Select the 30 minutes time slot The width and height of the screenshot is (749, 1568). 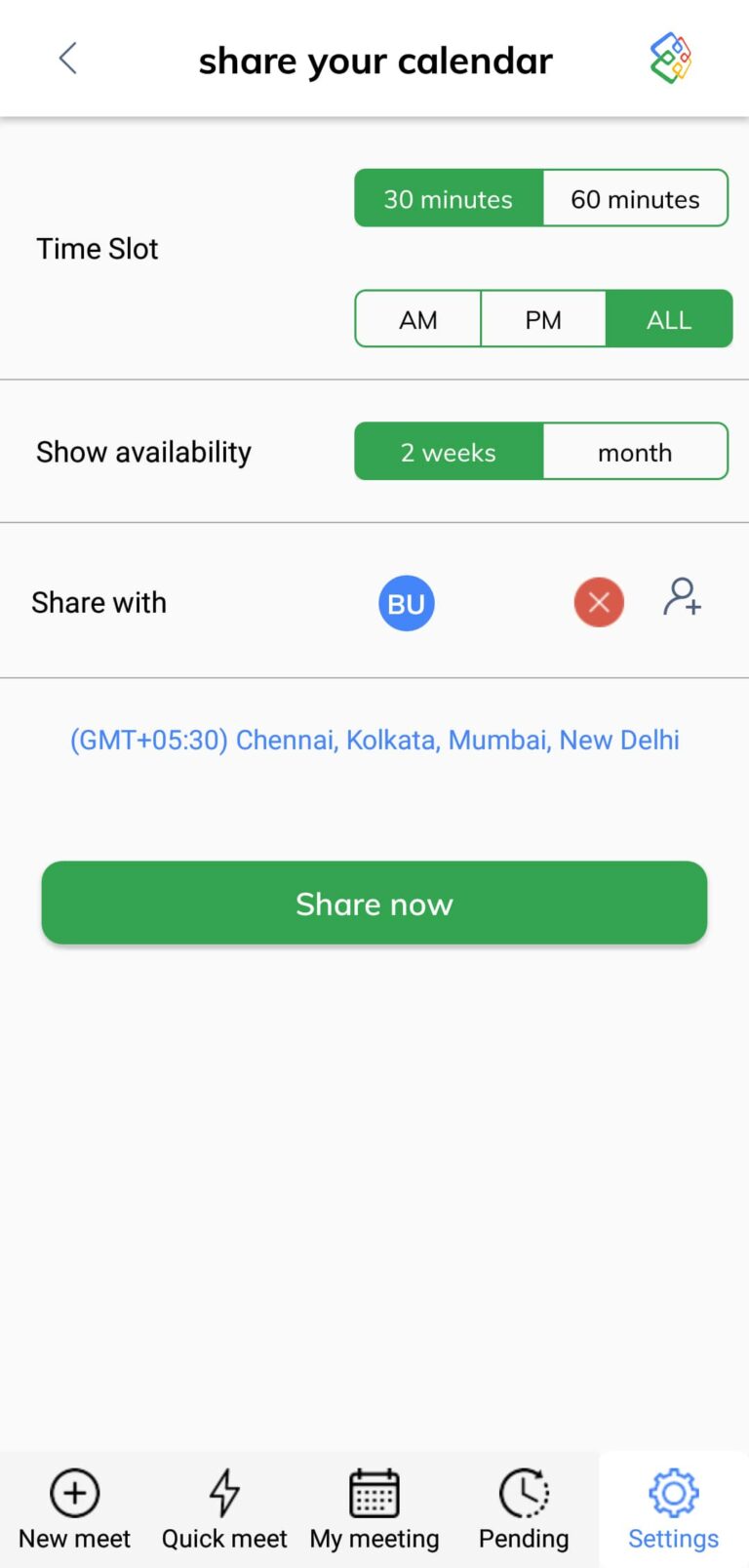449,199
